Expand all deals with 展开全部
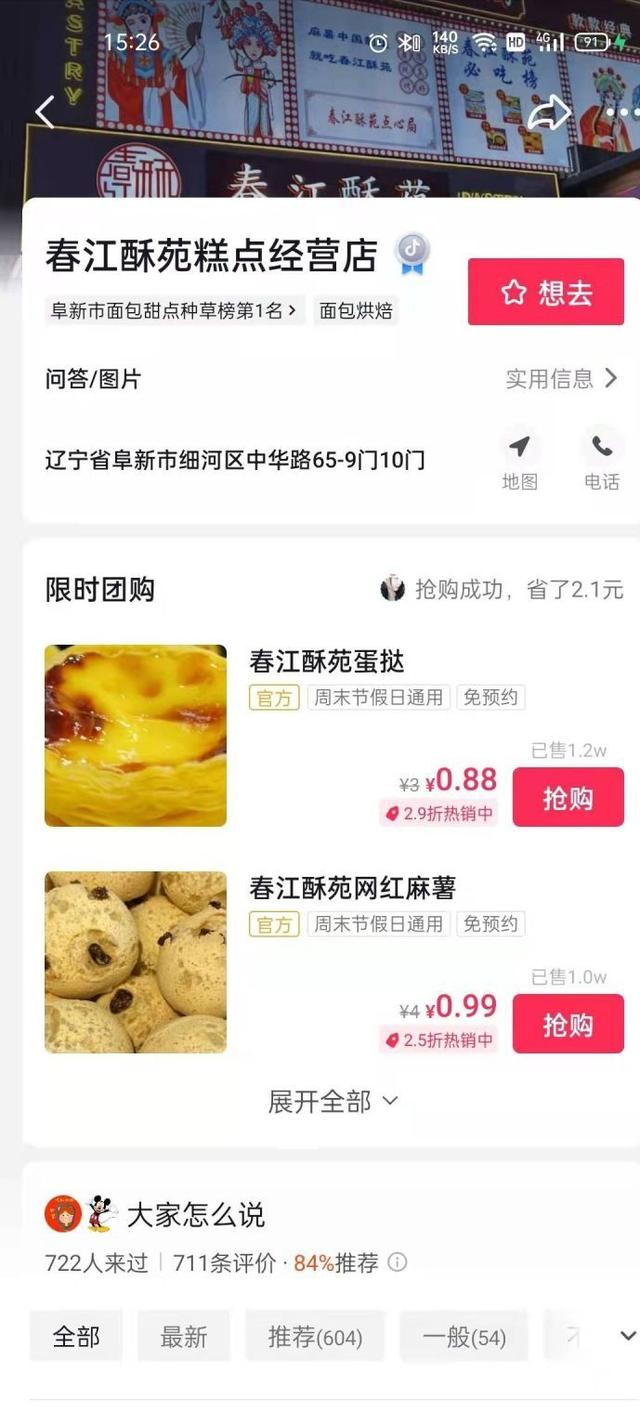This screenshot has width=640, height=1425. pos(332,1101)
